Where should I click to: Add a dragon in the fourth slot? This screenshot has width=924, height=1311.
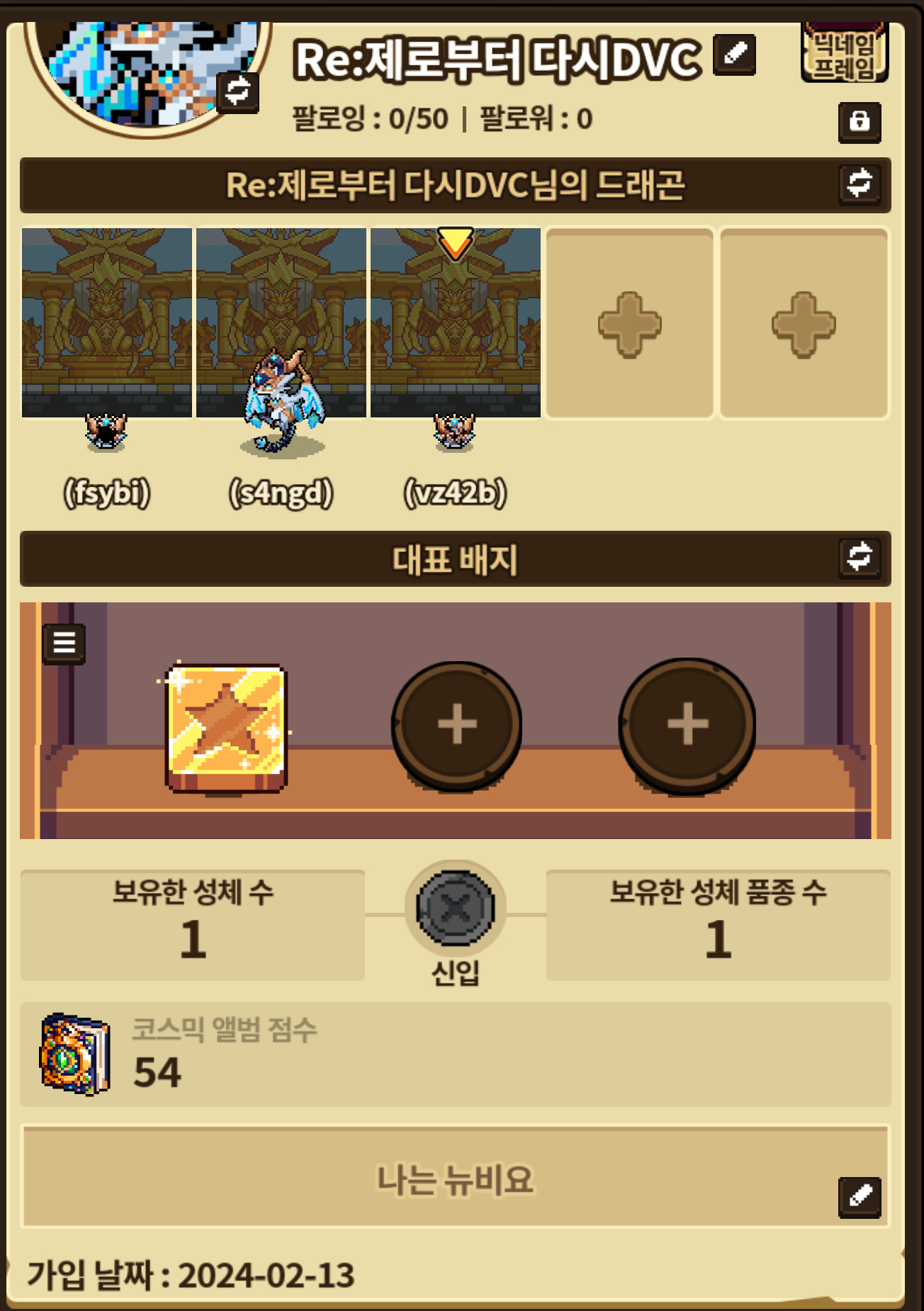pyautogui.click(x=629, y=324)
